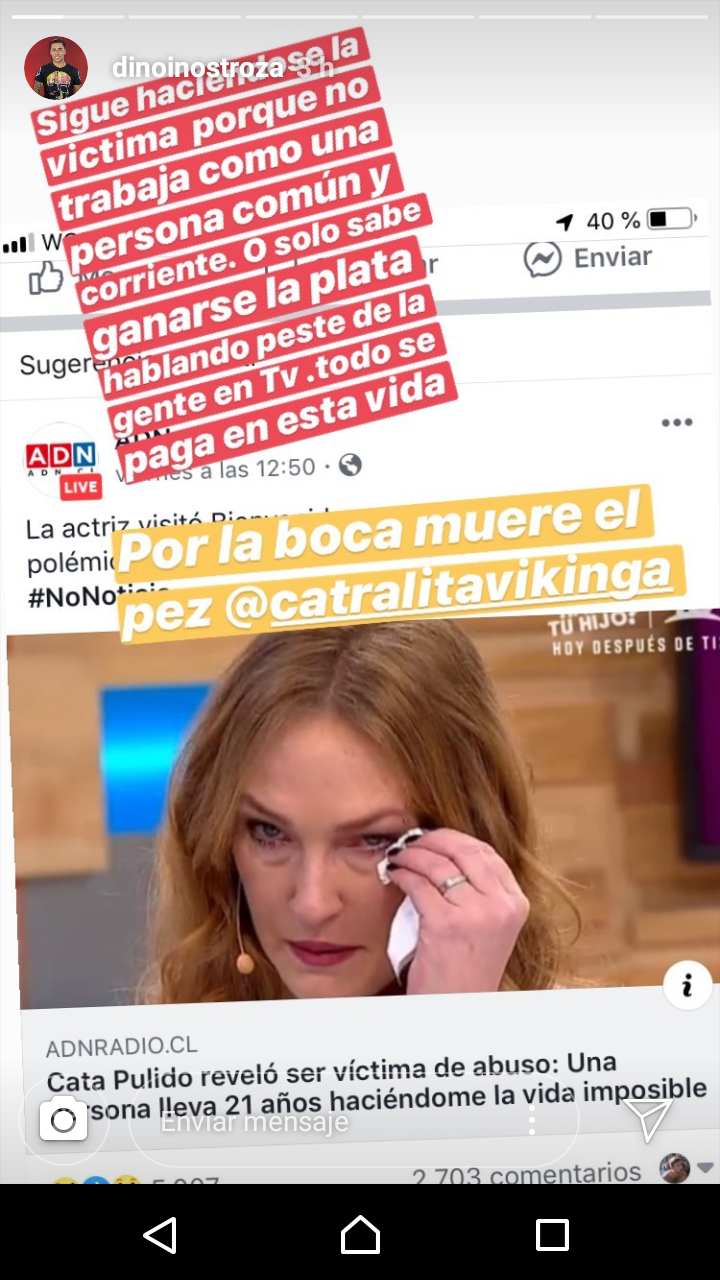720x1280 pixels.
Task: Share this story via direct message
Action: (648, 1120)
